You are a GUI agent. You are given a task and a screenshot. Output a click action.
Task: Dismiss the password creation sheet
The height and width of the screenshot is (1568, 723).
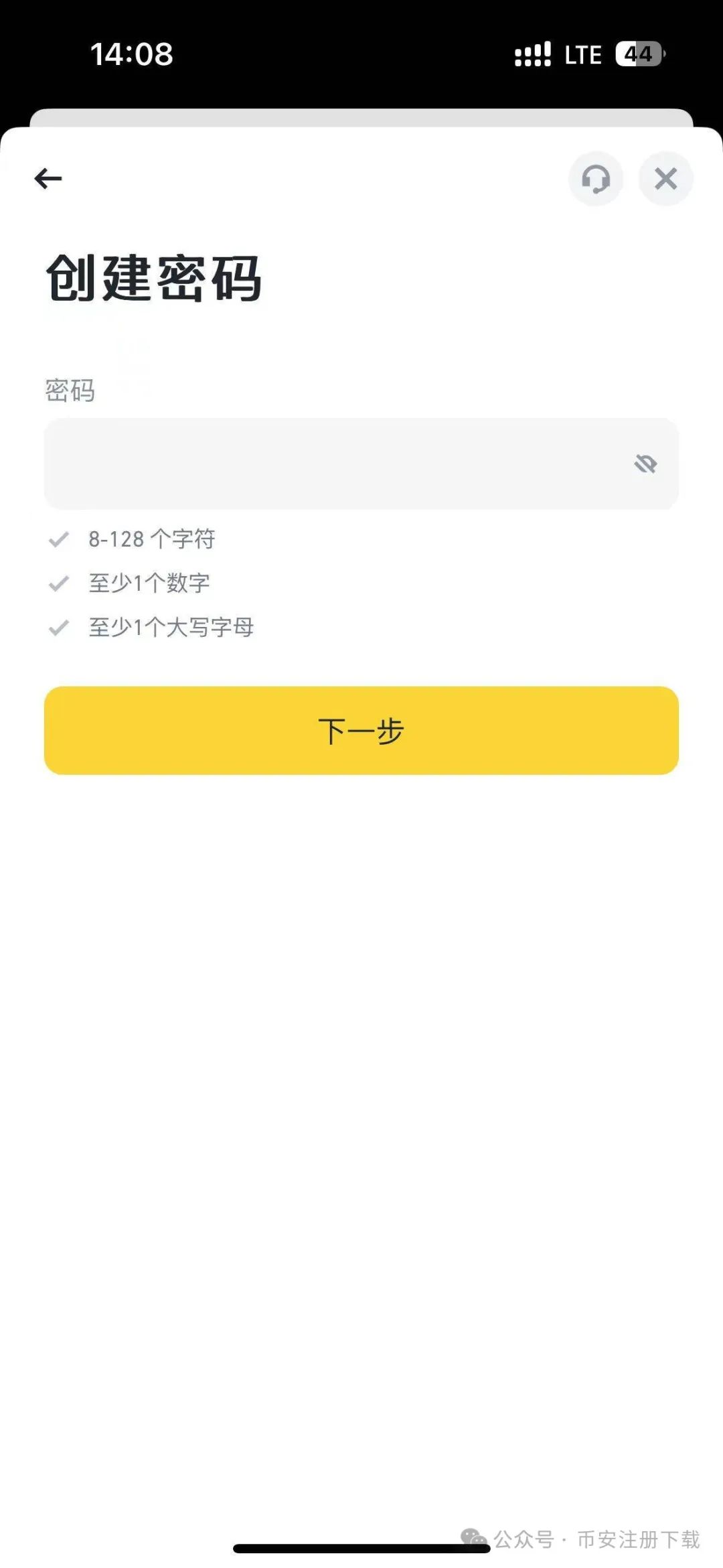665,179
